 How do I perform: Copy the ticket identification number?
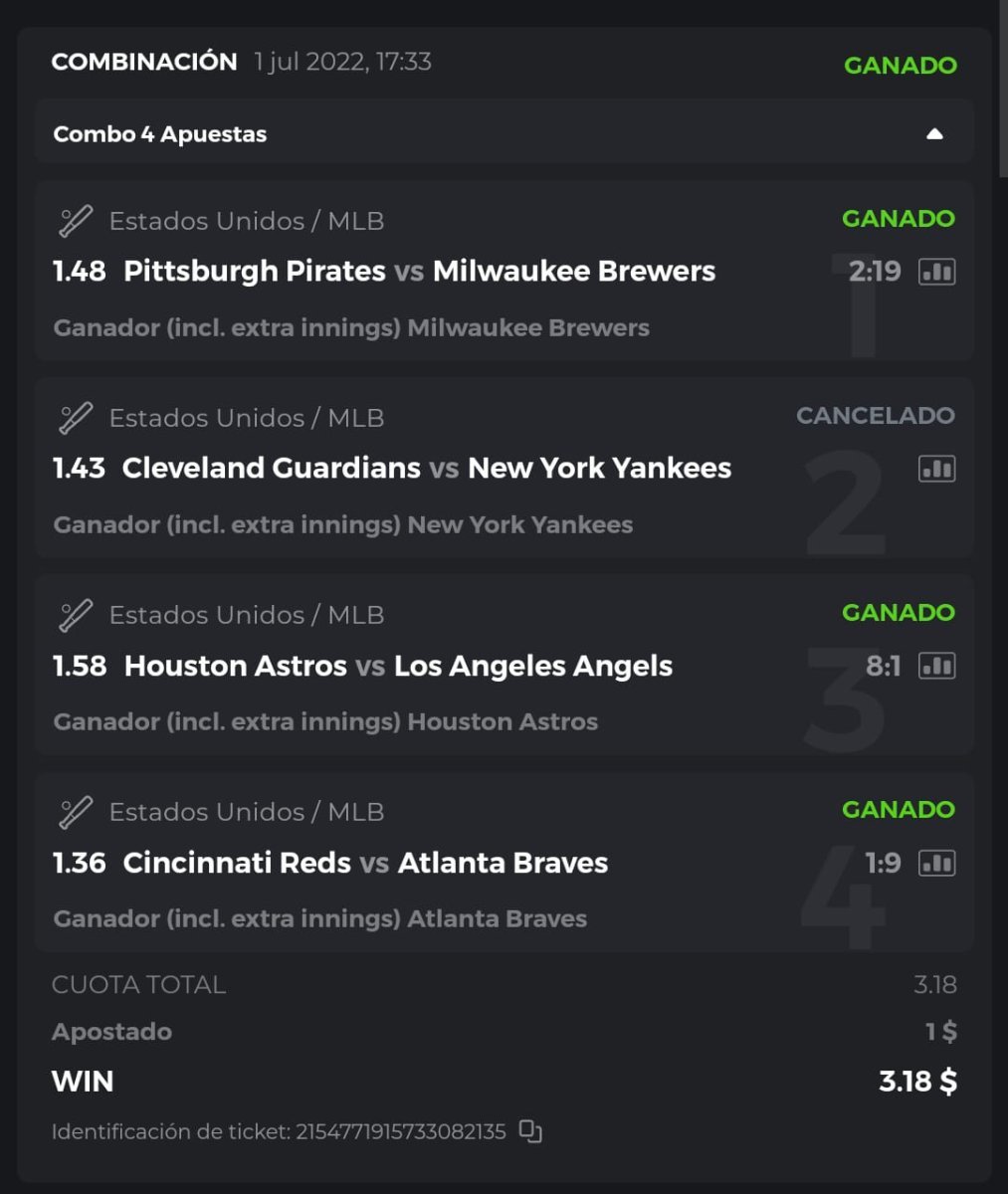point(531,1131)
